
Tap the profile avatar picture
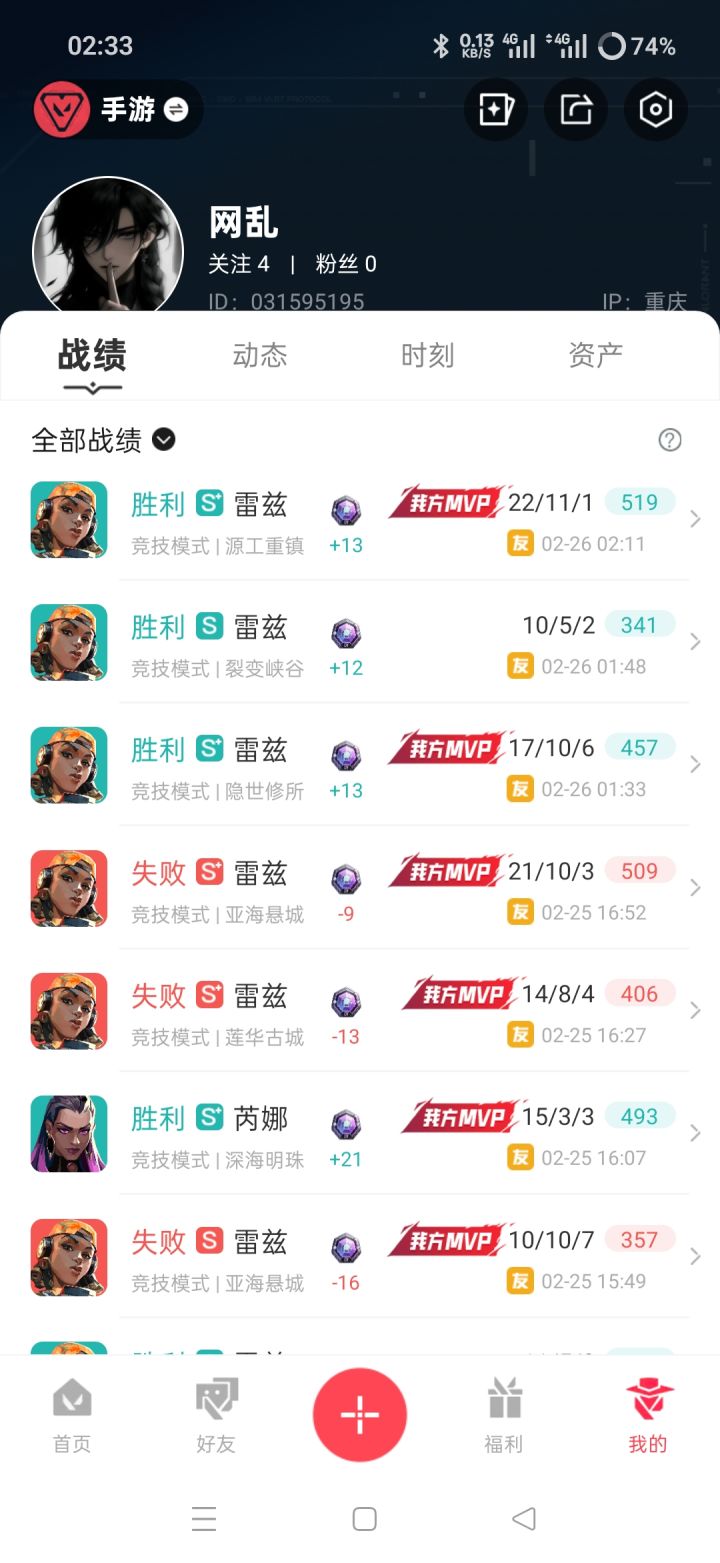(108, 250)
